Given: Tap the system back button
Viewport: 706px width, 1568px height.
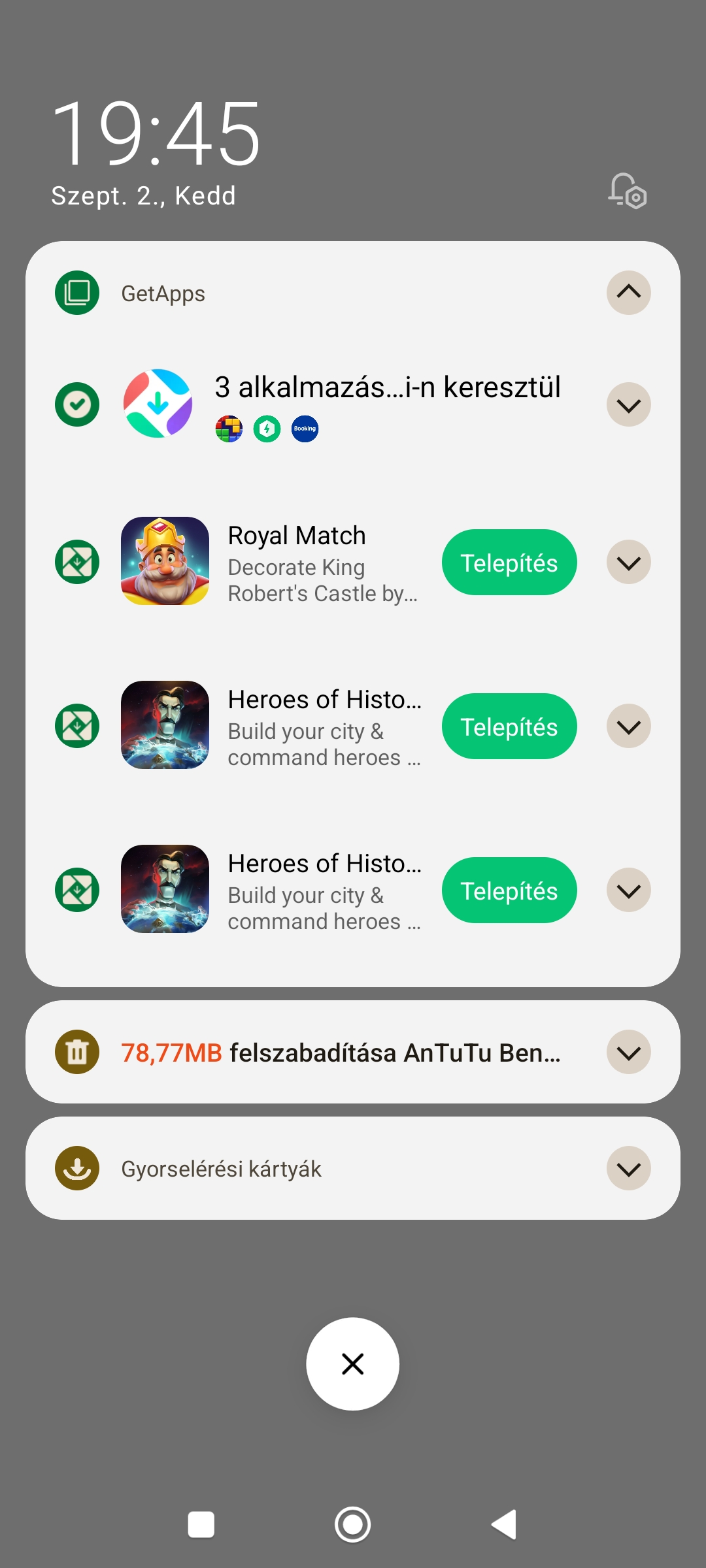Looking at the screenshot, I should click(x=504, y=1525).
